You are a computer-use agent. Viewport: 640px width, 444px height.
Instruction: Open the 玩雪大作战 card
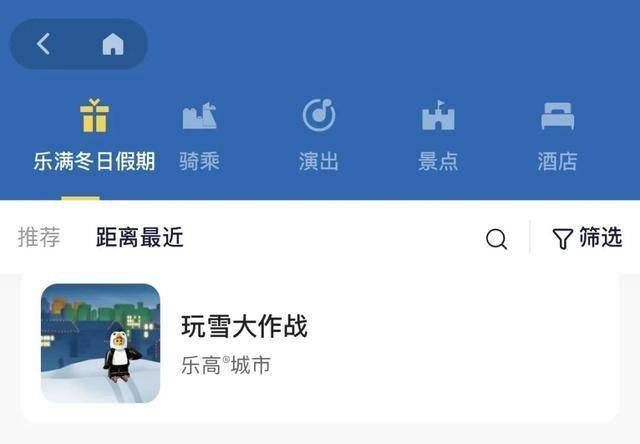click(x=318, y=343)
